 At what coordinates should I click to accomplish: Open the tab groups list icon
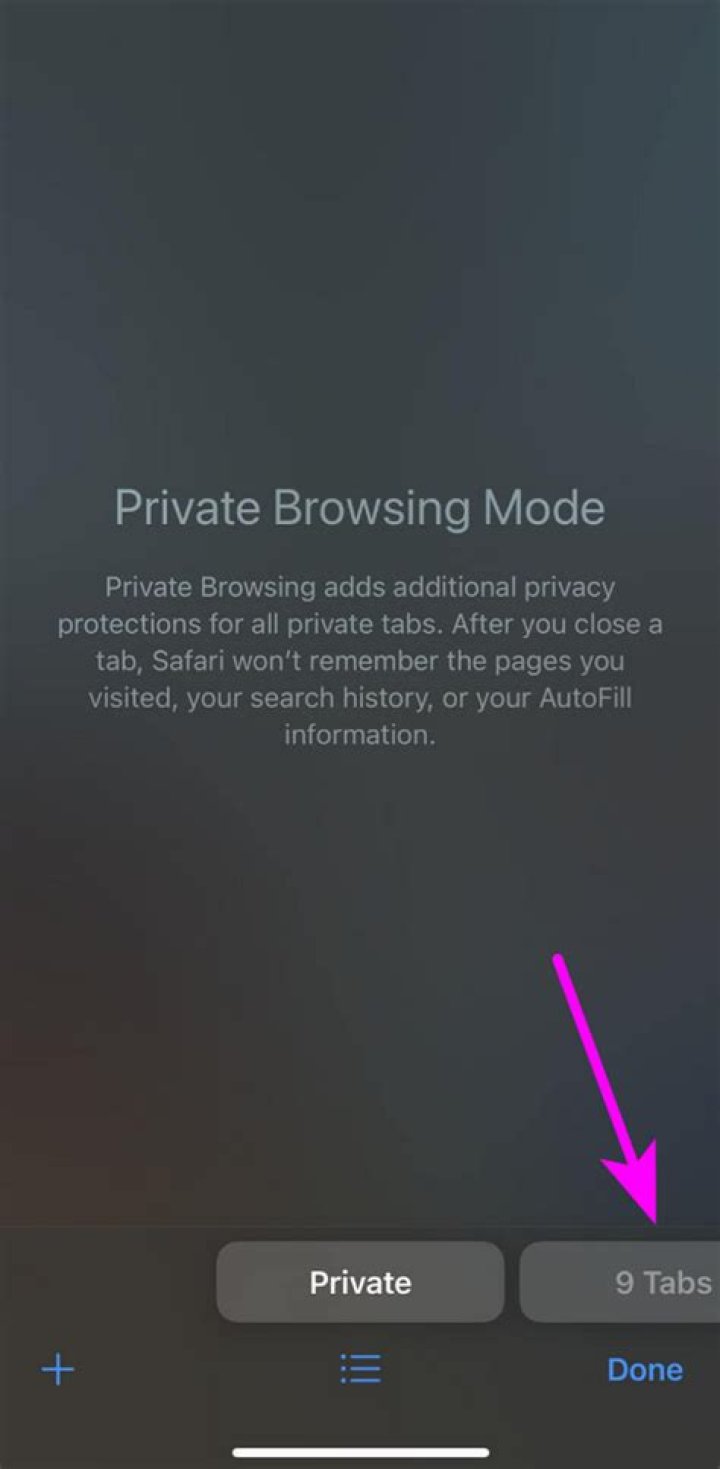pos(360,1369)
